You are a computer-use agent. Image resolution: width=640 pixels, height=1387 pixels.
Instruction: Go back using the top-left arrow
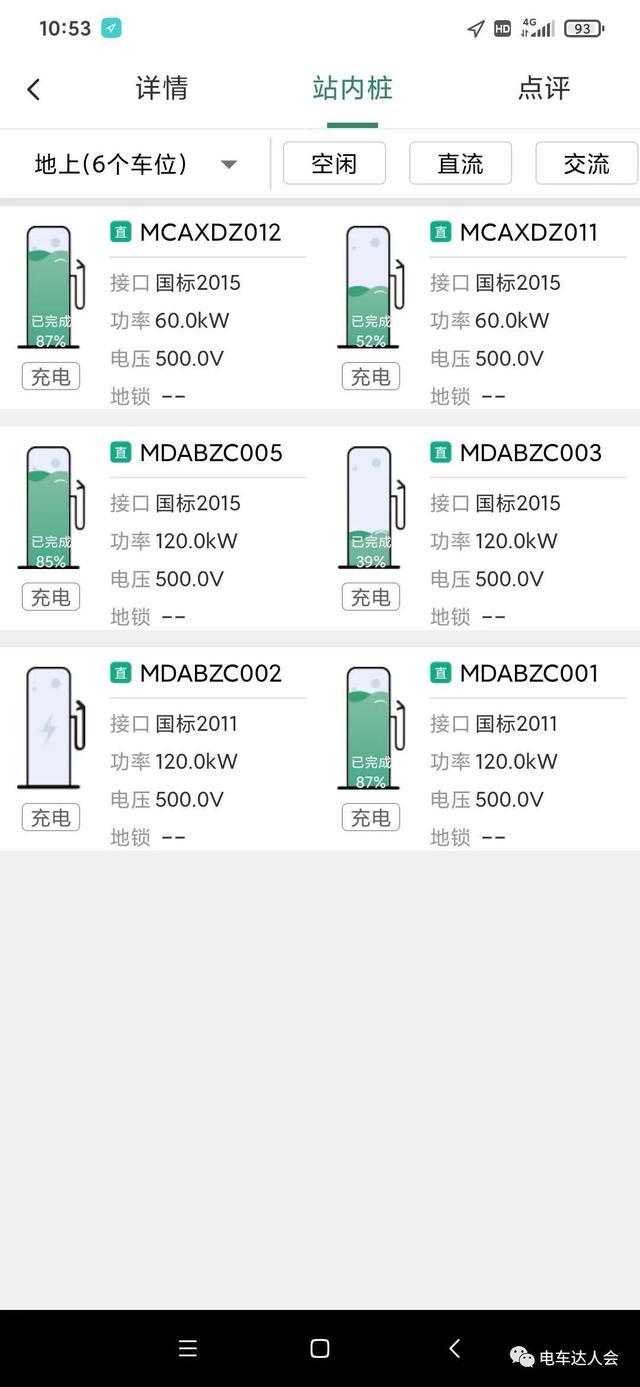pyautogui.click(x=33, y=89)
